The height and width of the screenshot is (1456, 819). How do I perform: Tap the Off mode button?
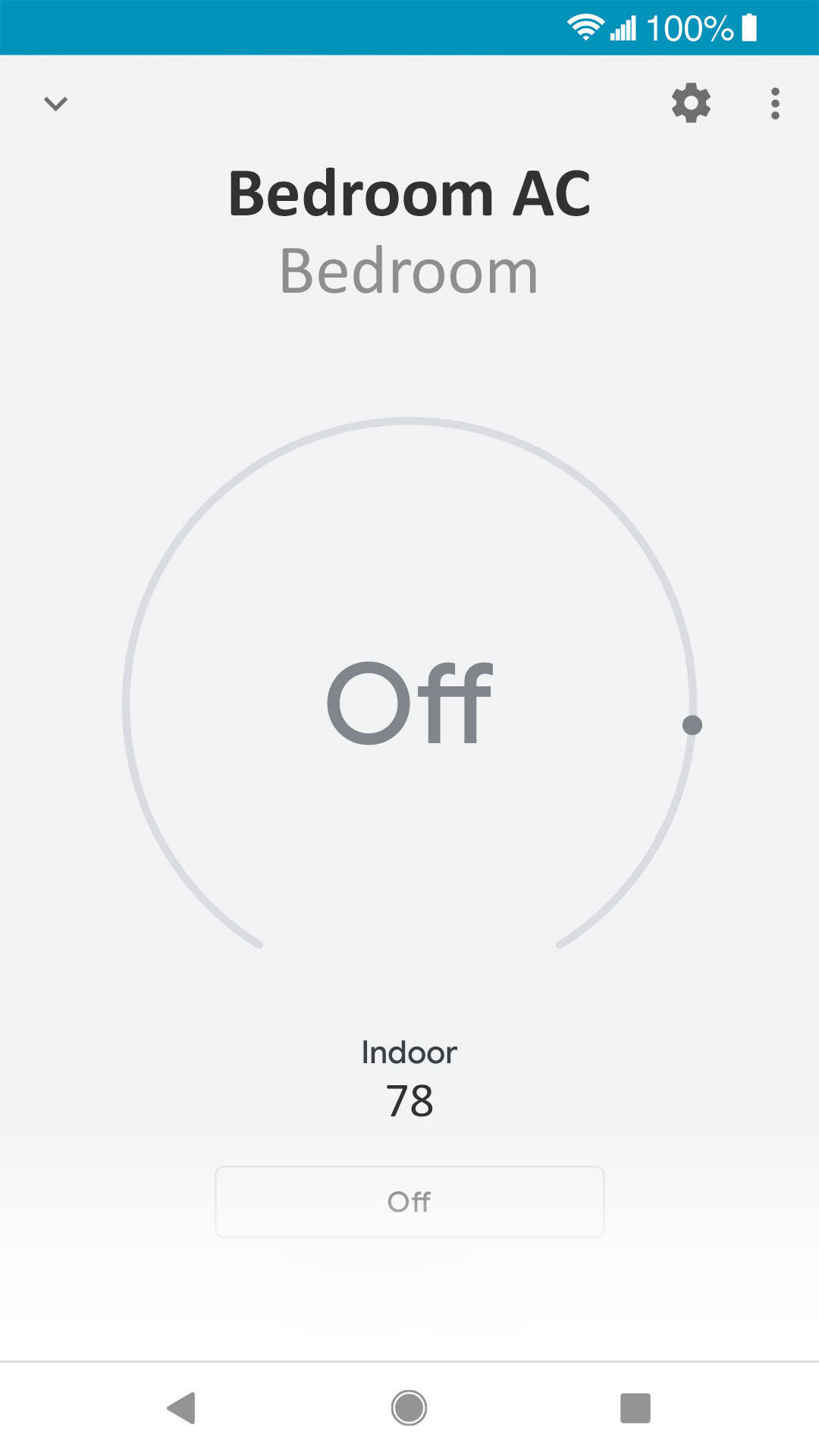click(409, 1202)
